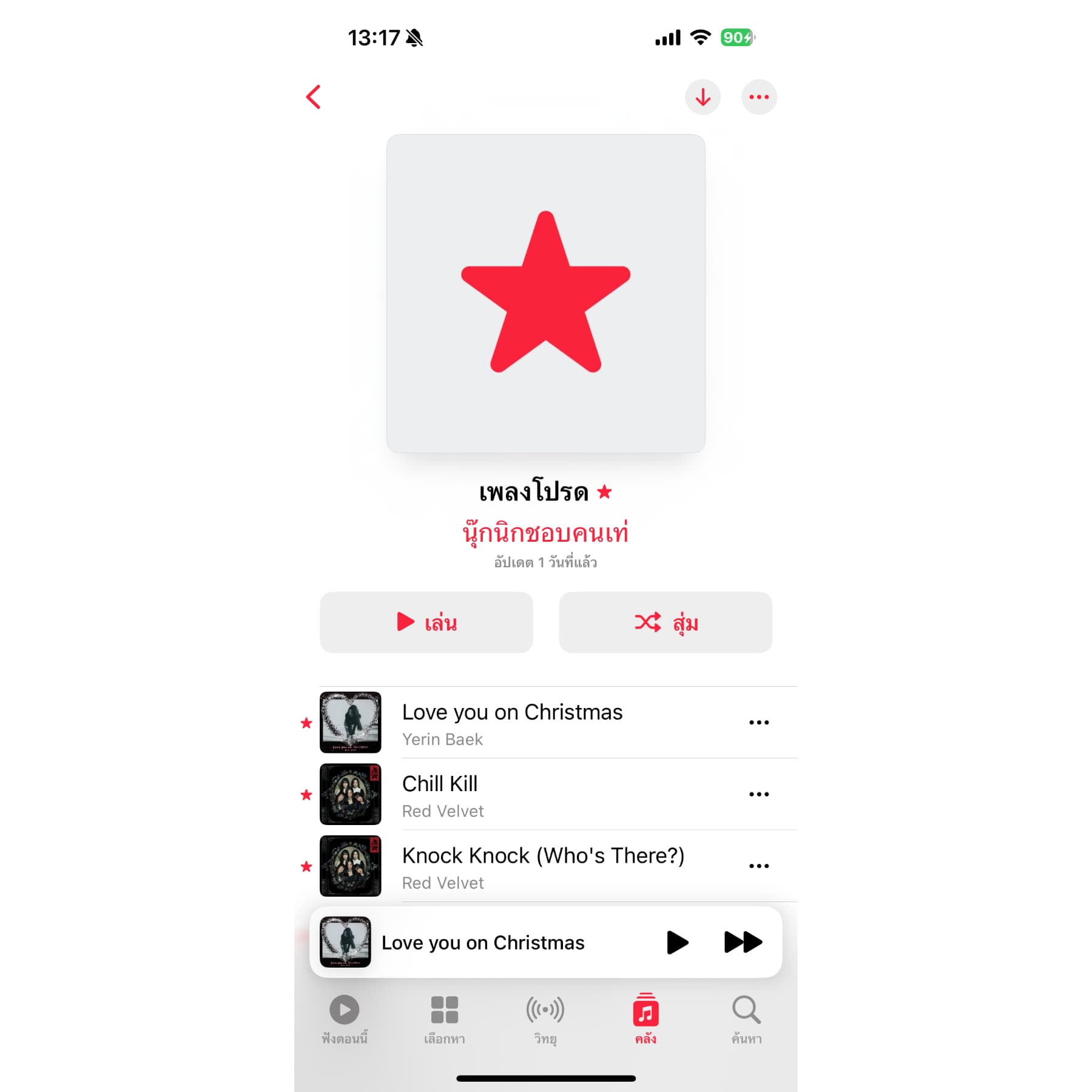Open more options for Chill Kill

tap(758, 794)
